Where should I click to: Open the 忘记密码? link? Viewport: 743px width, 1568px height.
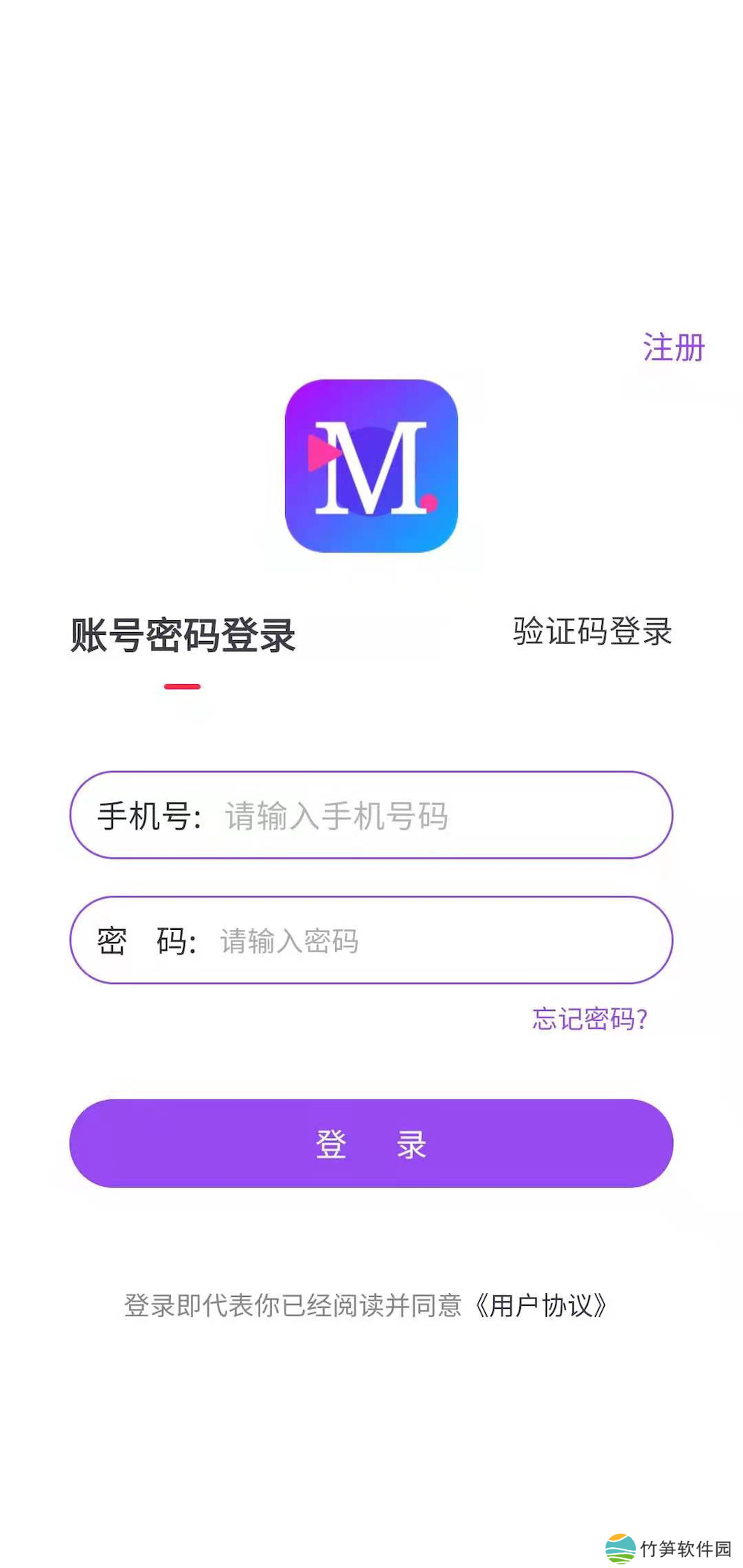coord(590,1018)
